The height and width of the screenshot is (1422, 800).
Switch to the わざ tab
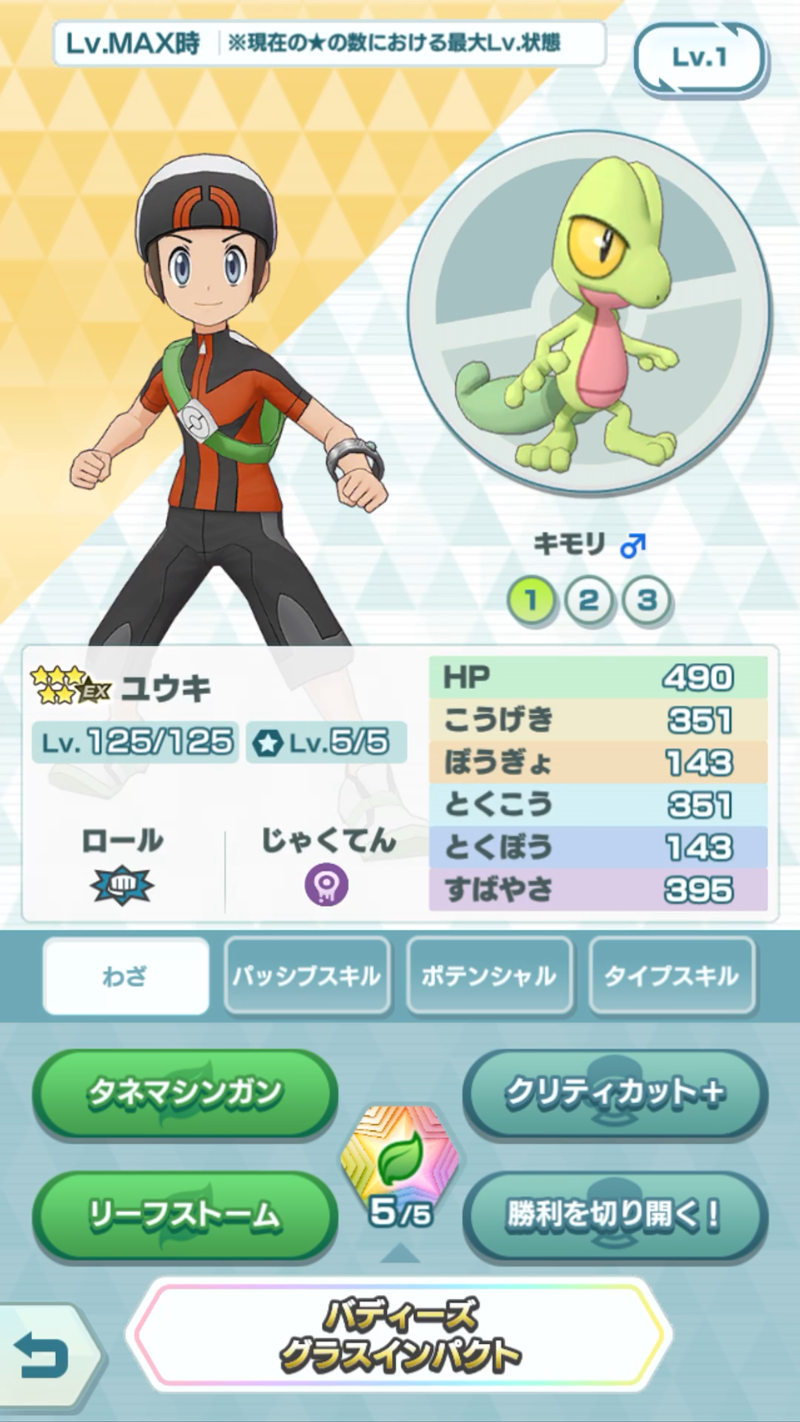tap(126, 976)
